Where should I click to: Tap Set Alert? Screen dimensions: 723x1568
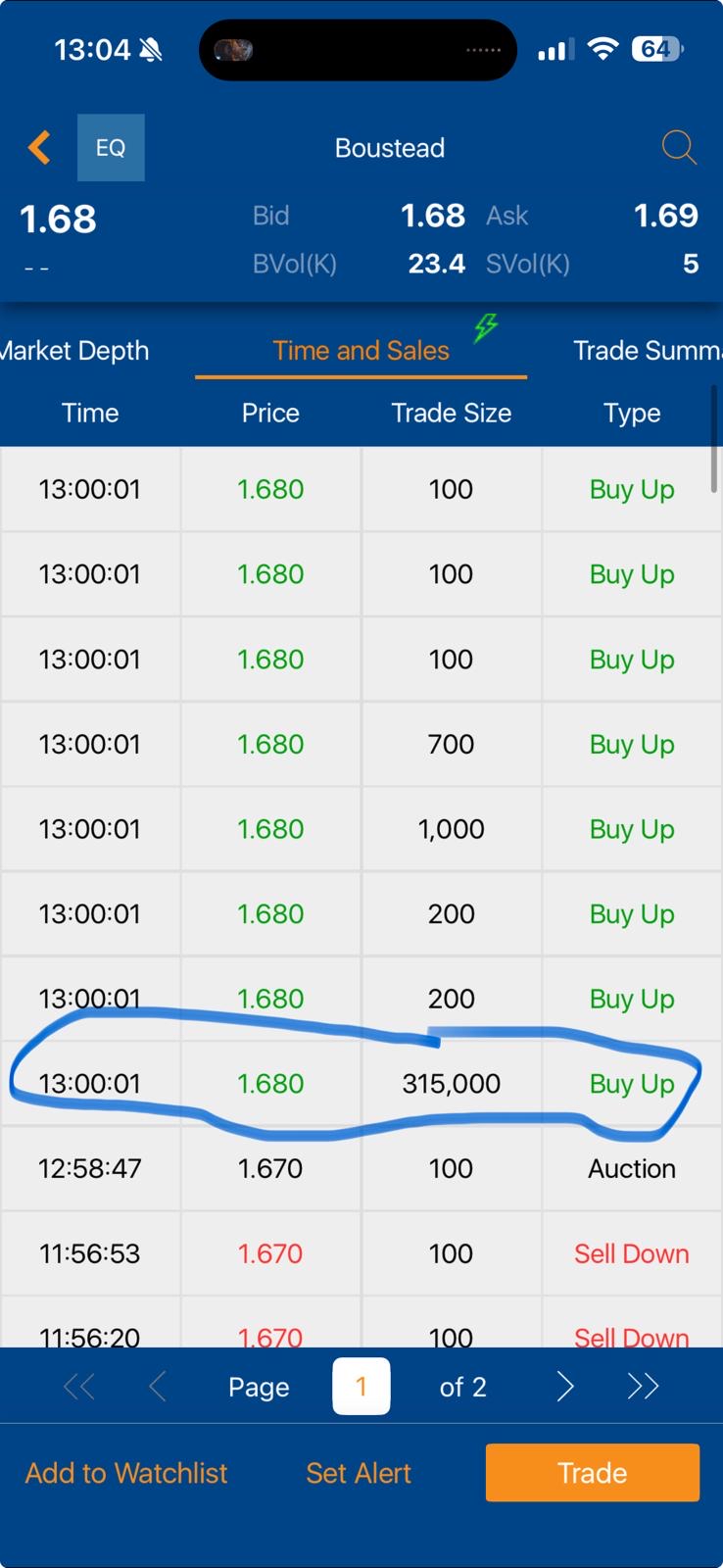coord(359,1473)
